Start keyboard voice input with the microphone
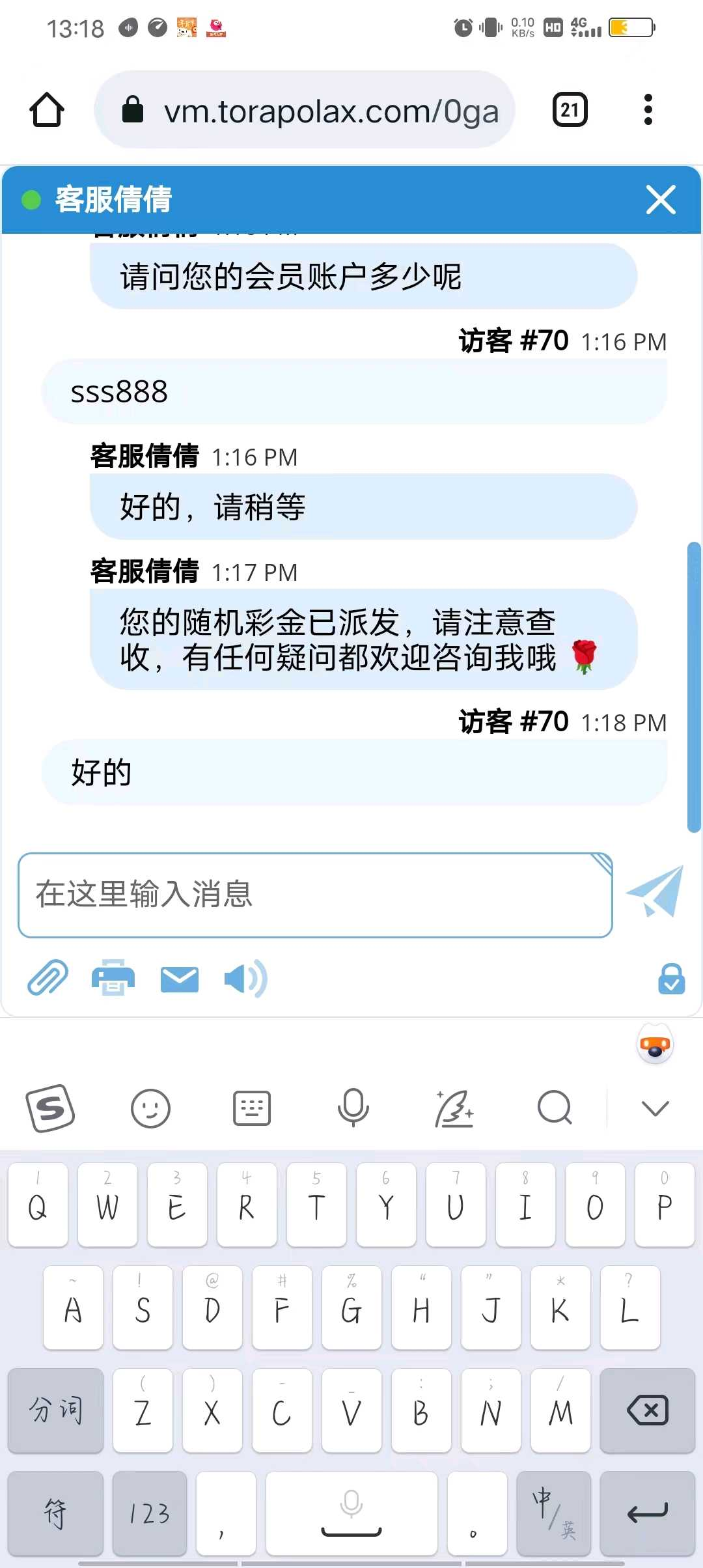 353,1108
